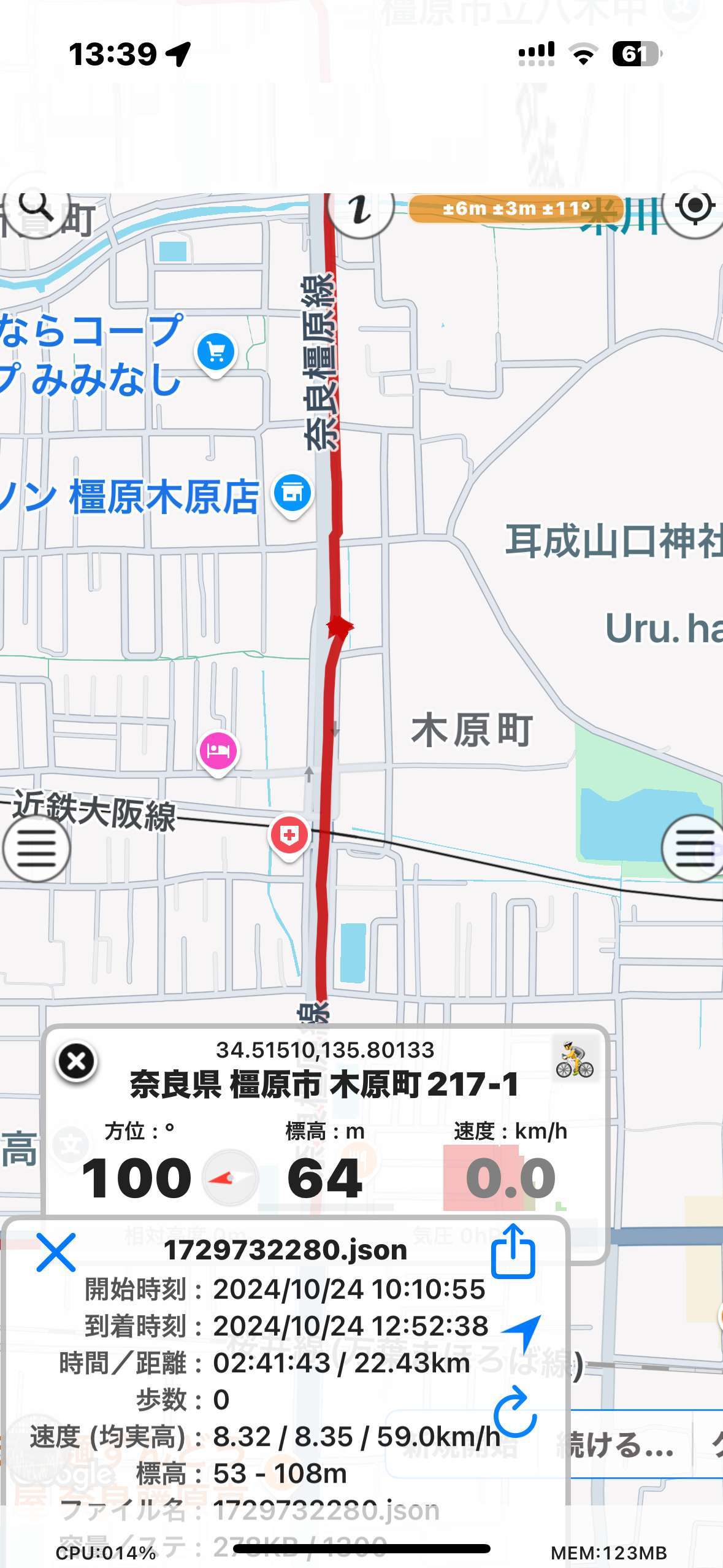
Task: Close the 1729732280.json track panel
Action: [x=56, y=1253]
